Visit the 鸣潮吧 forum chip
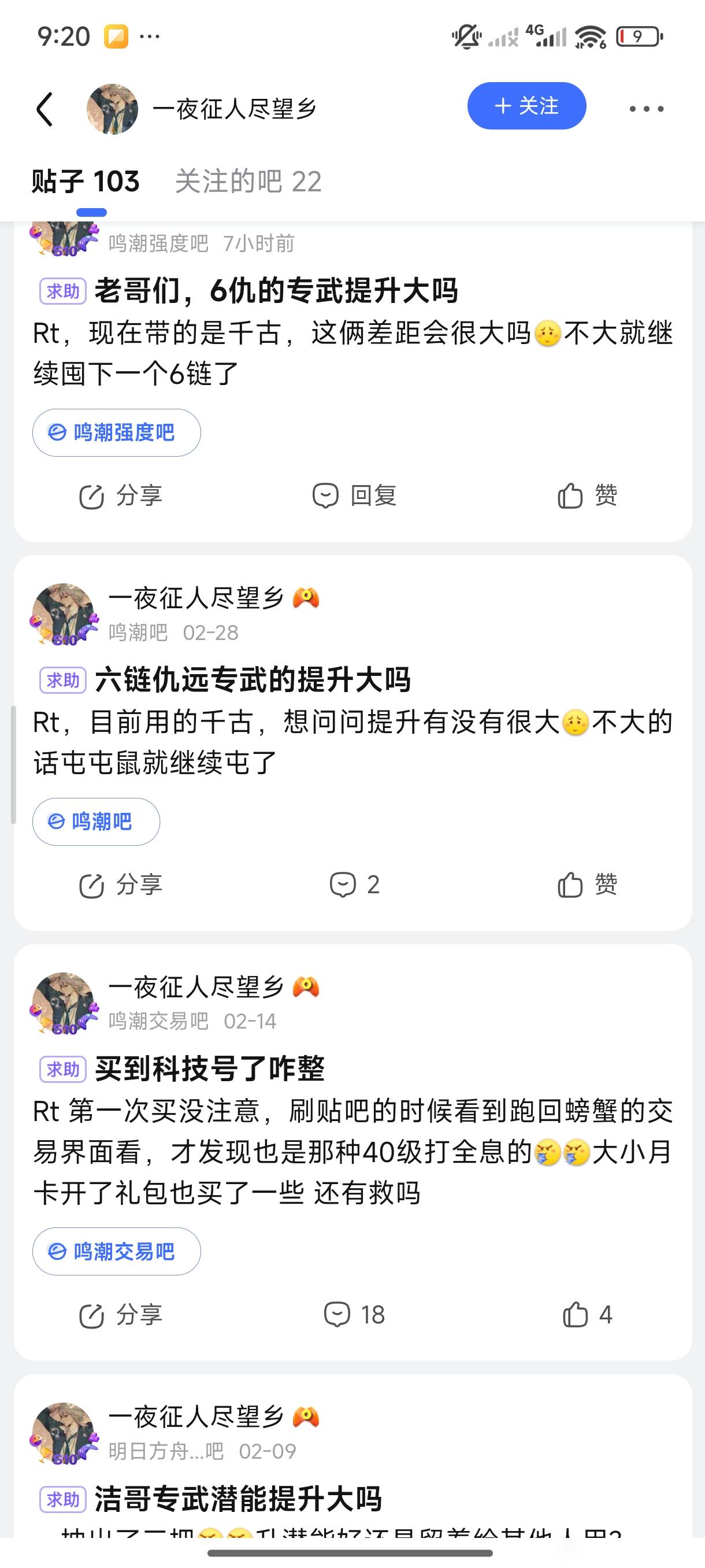Image resolution: width=705 pixels, height=1568 pixels. click(x=96, y=822)
